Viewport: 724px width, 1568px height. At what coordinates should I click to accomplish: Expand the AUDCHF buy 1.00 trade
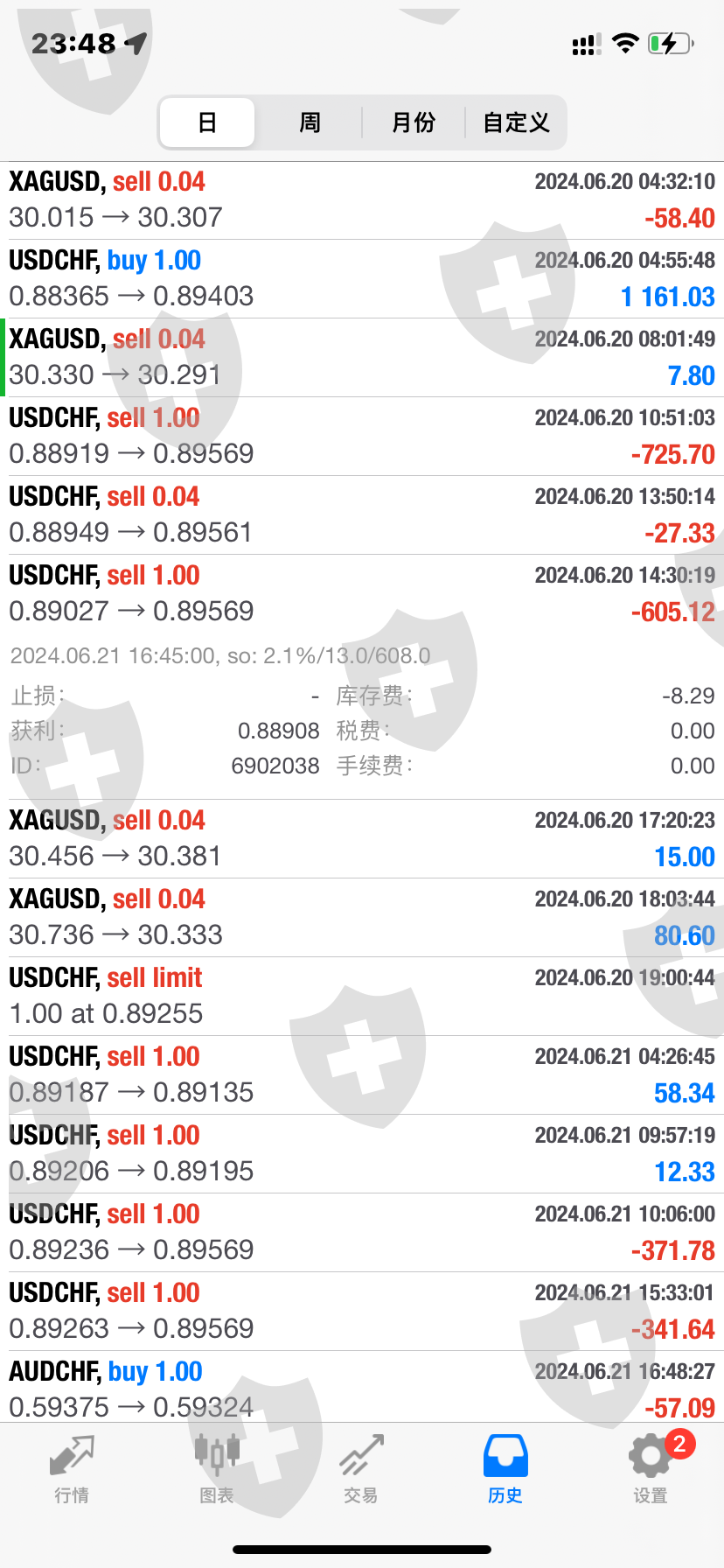point(362,1388)
